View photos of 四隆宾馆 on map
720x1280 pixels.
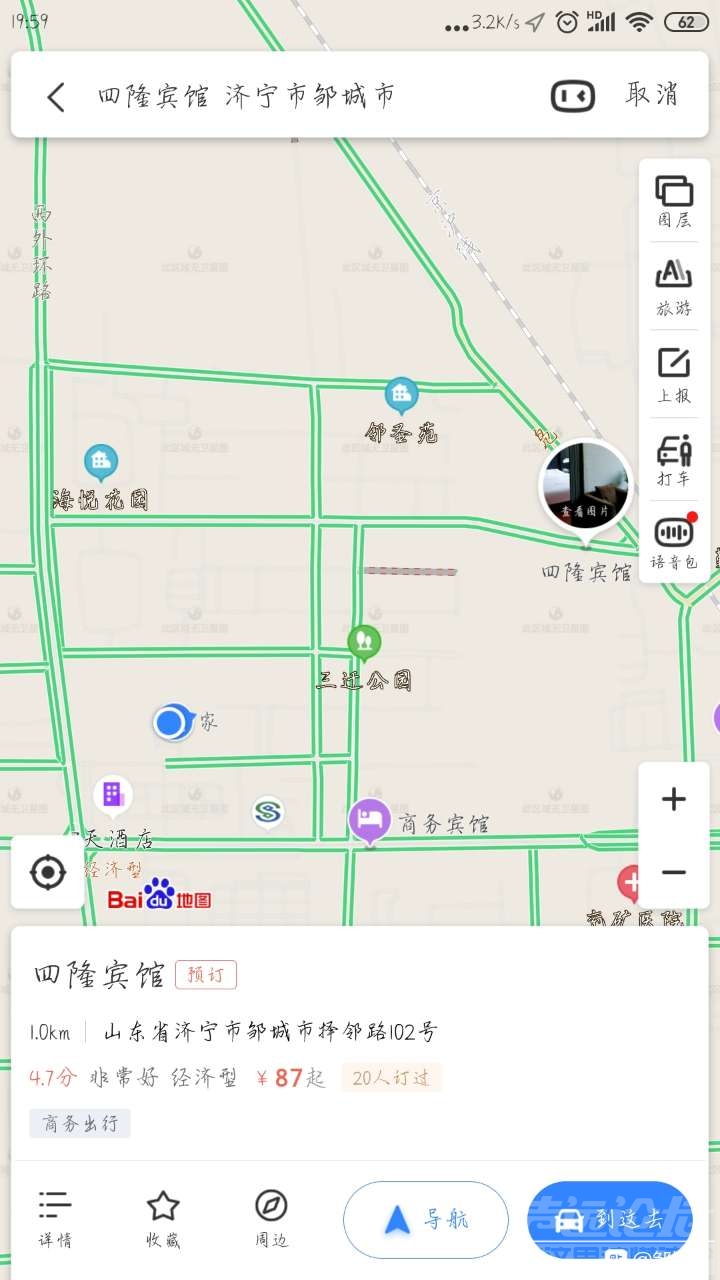tap(586, 487)
